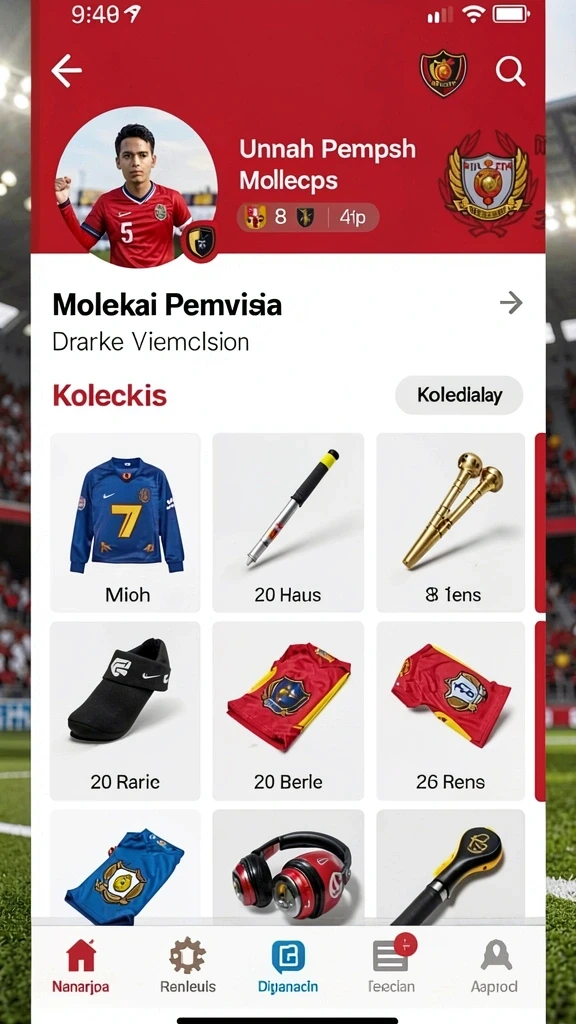
Task: Switch to the Aapiod profile tab
Action: (496, 967)
